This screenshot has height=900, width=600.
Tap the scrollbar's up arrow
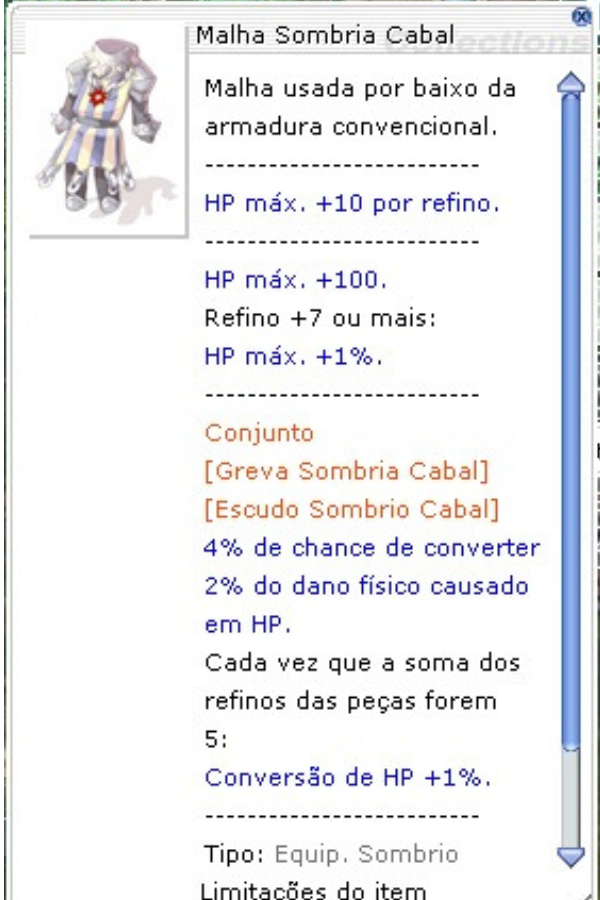click(570, 85)
